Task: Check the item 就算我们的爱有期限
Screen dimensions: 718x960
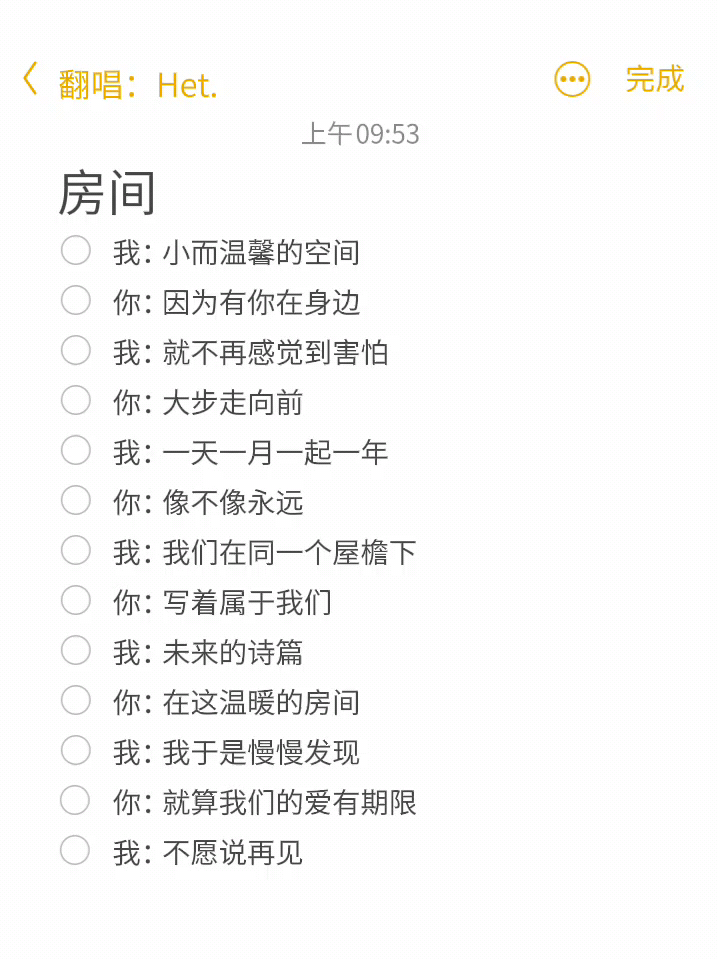Action: point(76,800)
